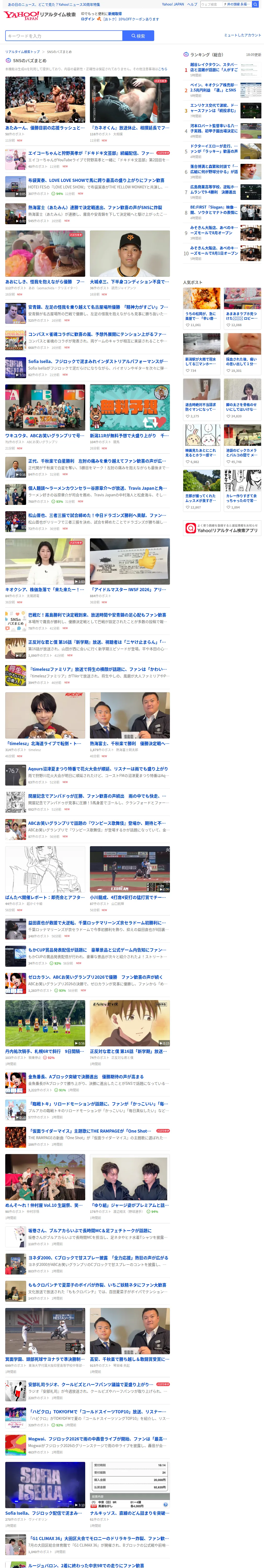Tap the キーワードを入力 search field
This screenshot has width=264, height=1568.
(64, 36)
